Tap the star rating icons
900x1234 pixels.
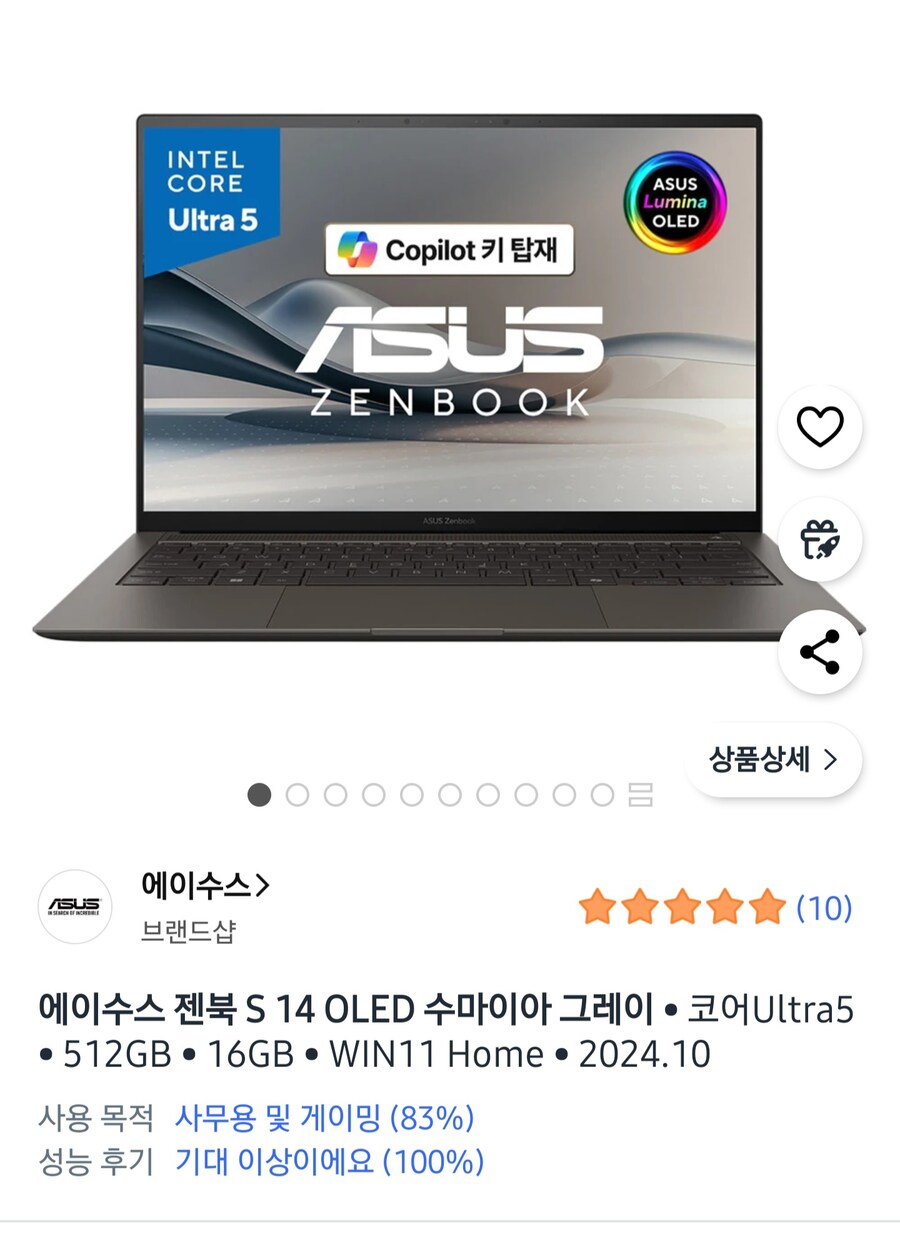675,908
